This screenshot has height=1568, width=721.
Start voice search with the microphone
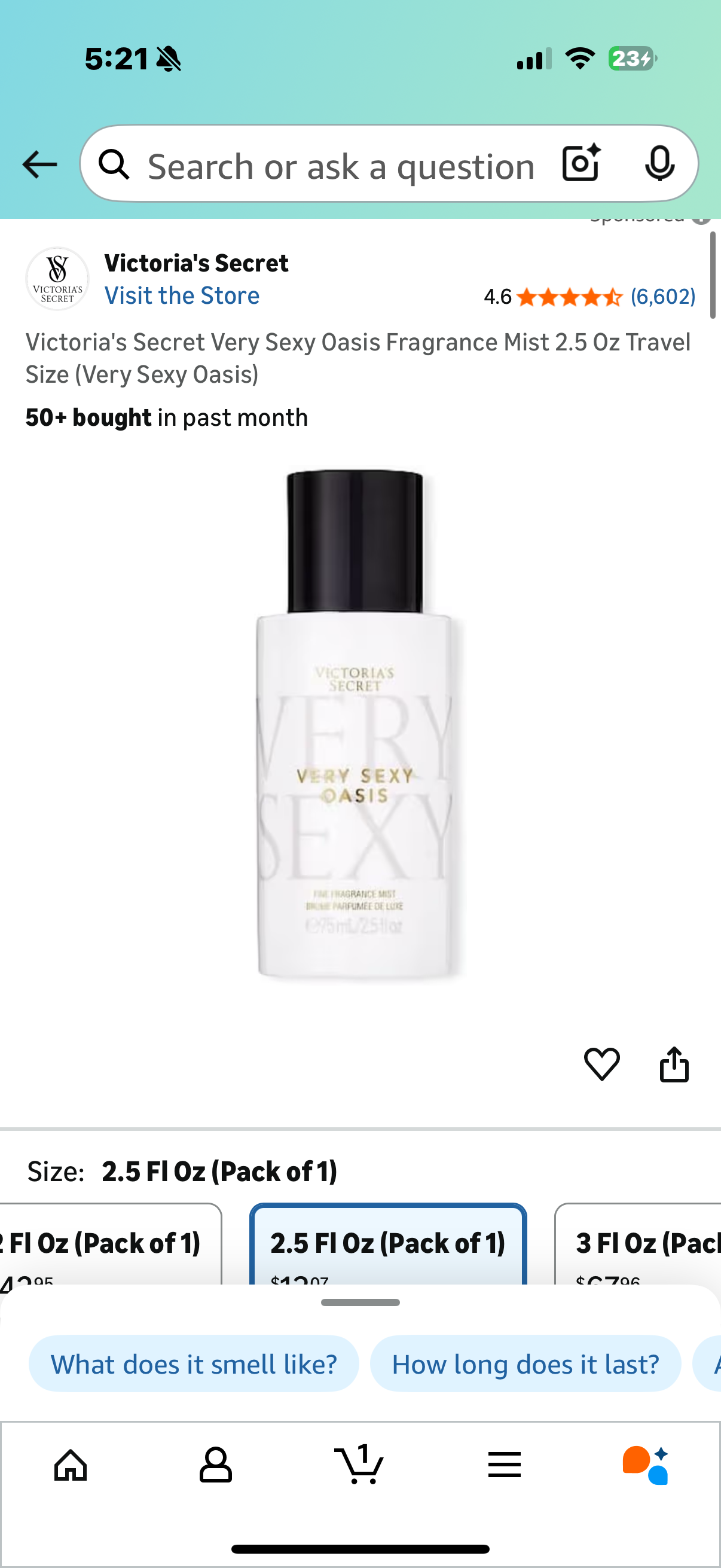659,163
